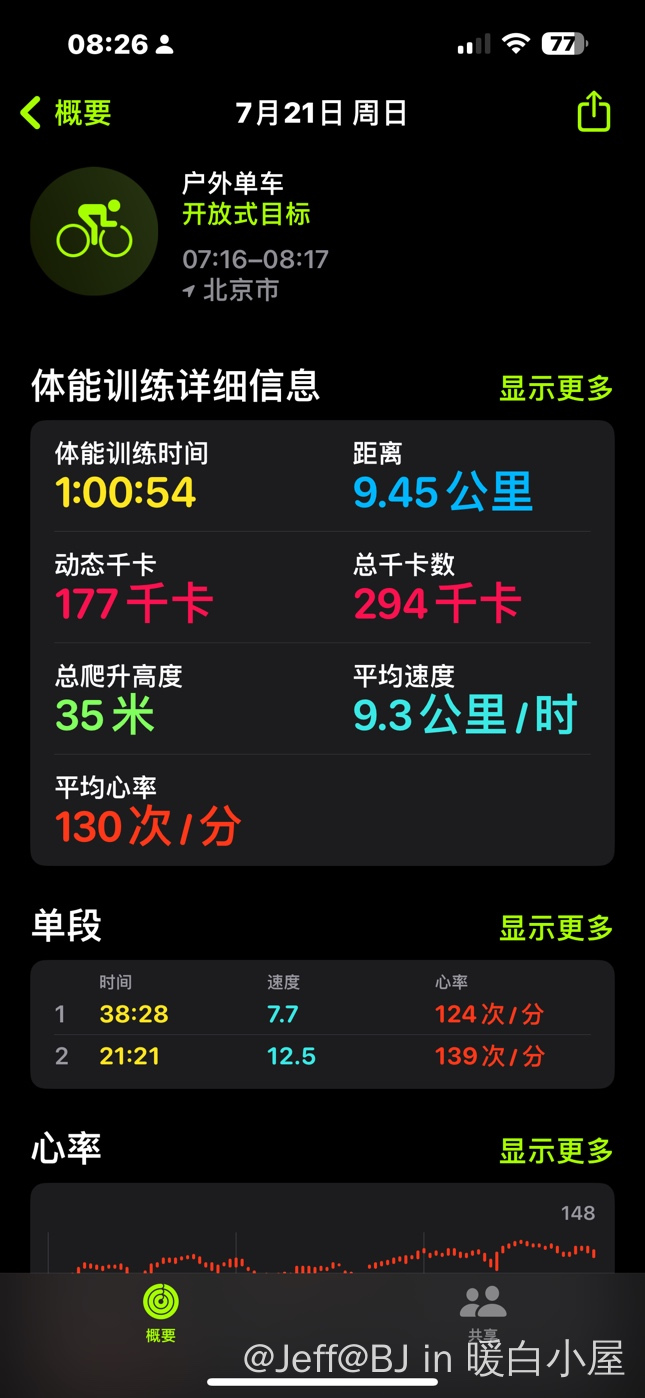645x1398 pixels.
Task: Switch to the 共享 tab
Action: pyautogui.click(x=483, y=1313)
